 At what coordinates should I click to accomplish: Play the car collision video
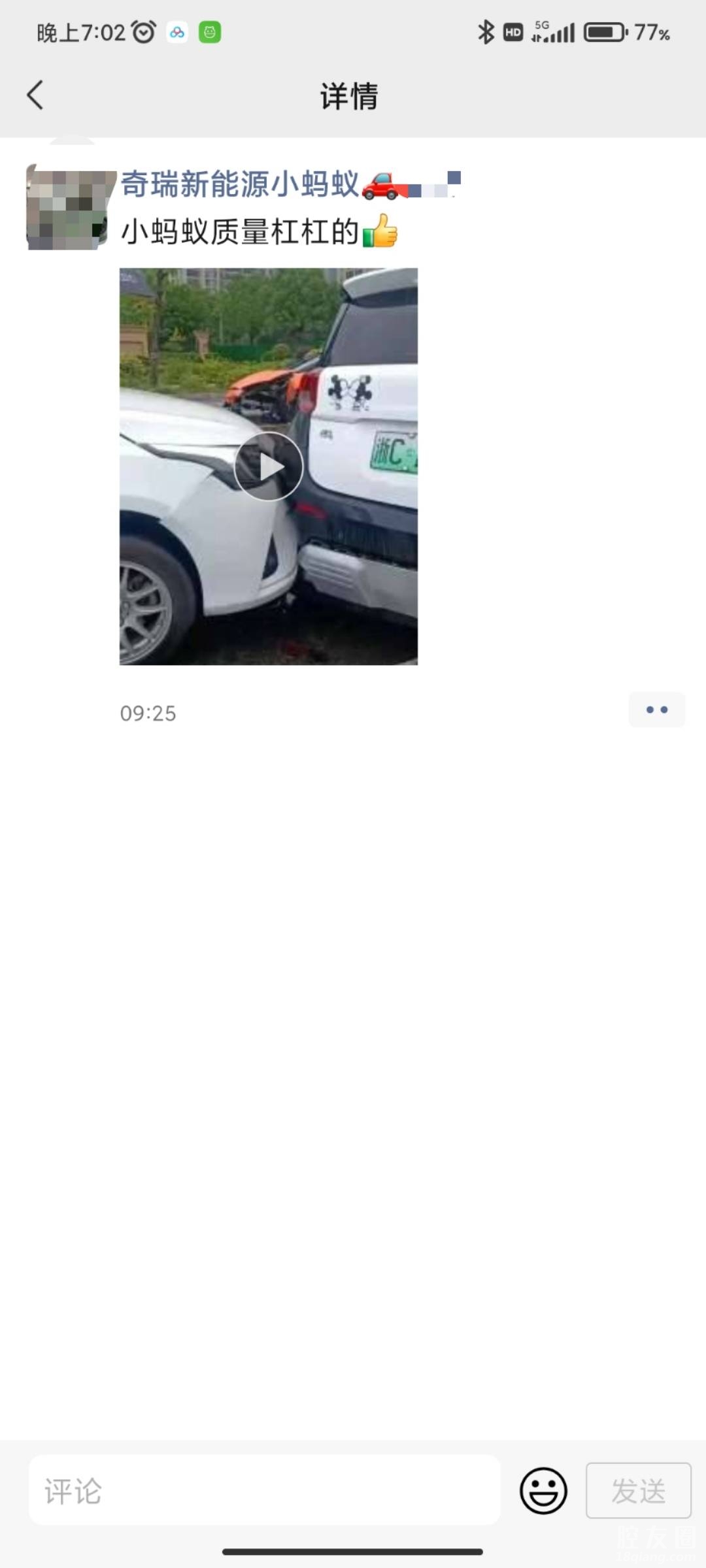tap(268, 466)
